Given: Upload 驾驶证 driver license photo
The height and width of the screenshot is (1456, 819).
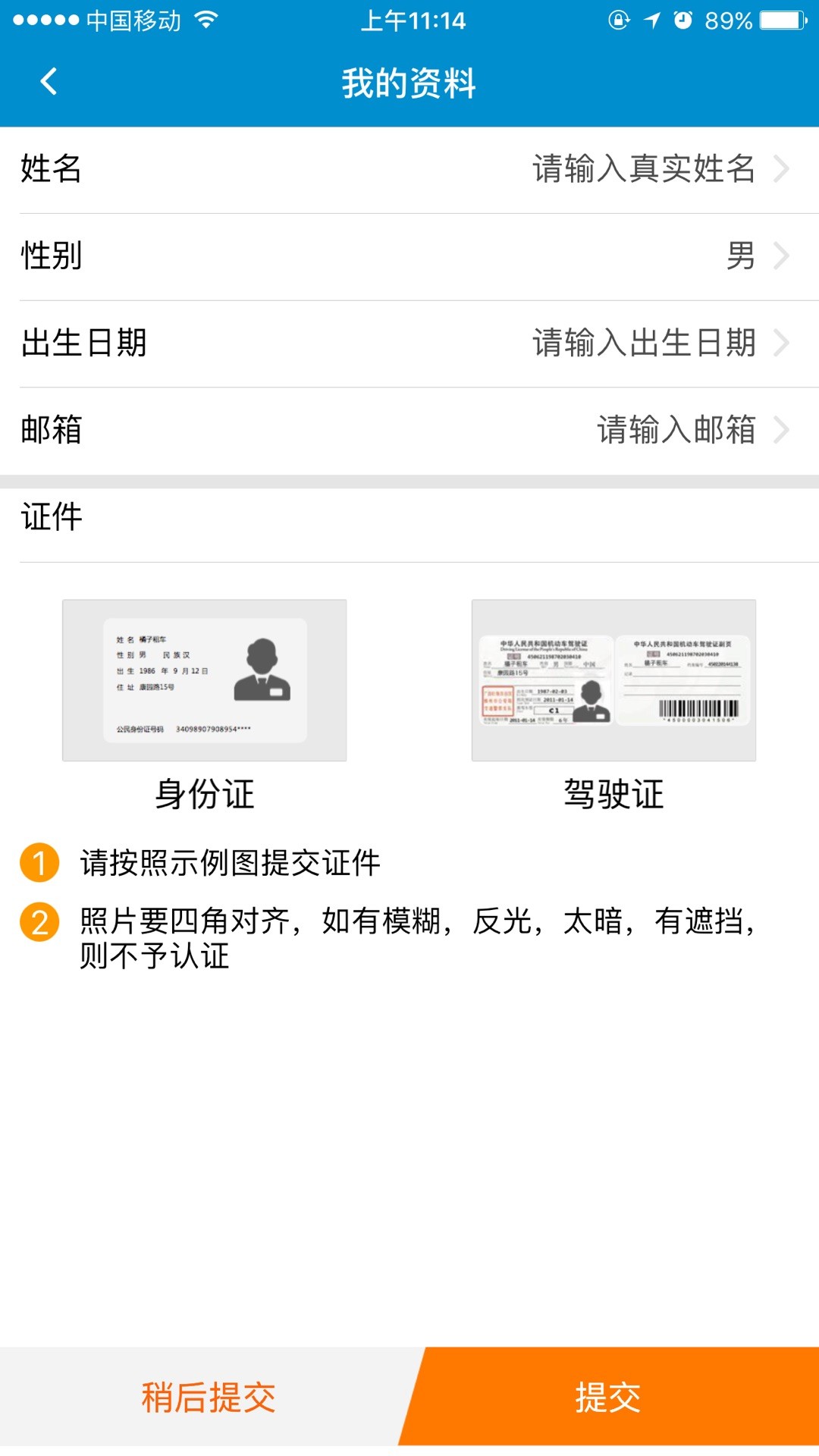Looking at the screenshot, I should tap(614, 680).
